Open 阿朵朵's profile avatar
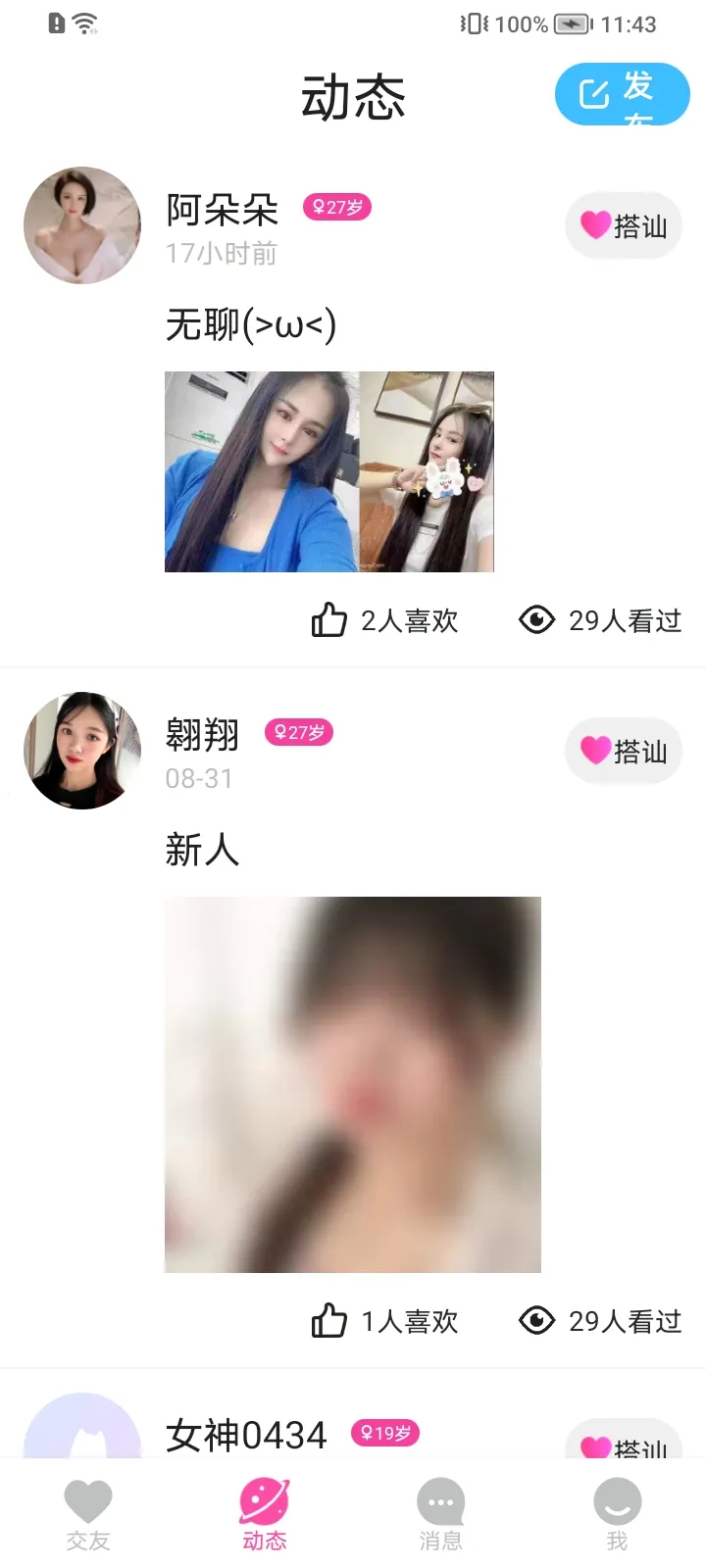This screenshot has width=706, height=1568. pyautogui.click(x=82, y=225)
